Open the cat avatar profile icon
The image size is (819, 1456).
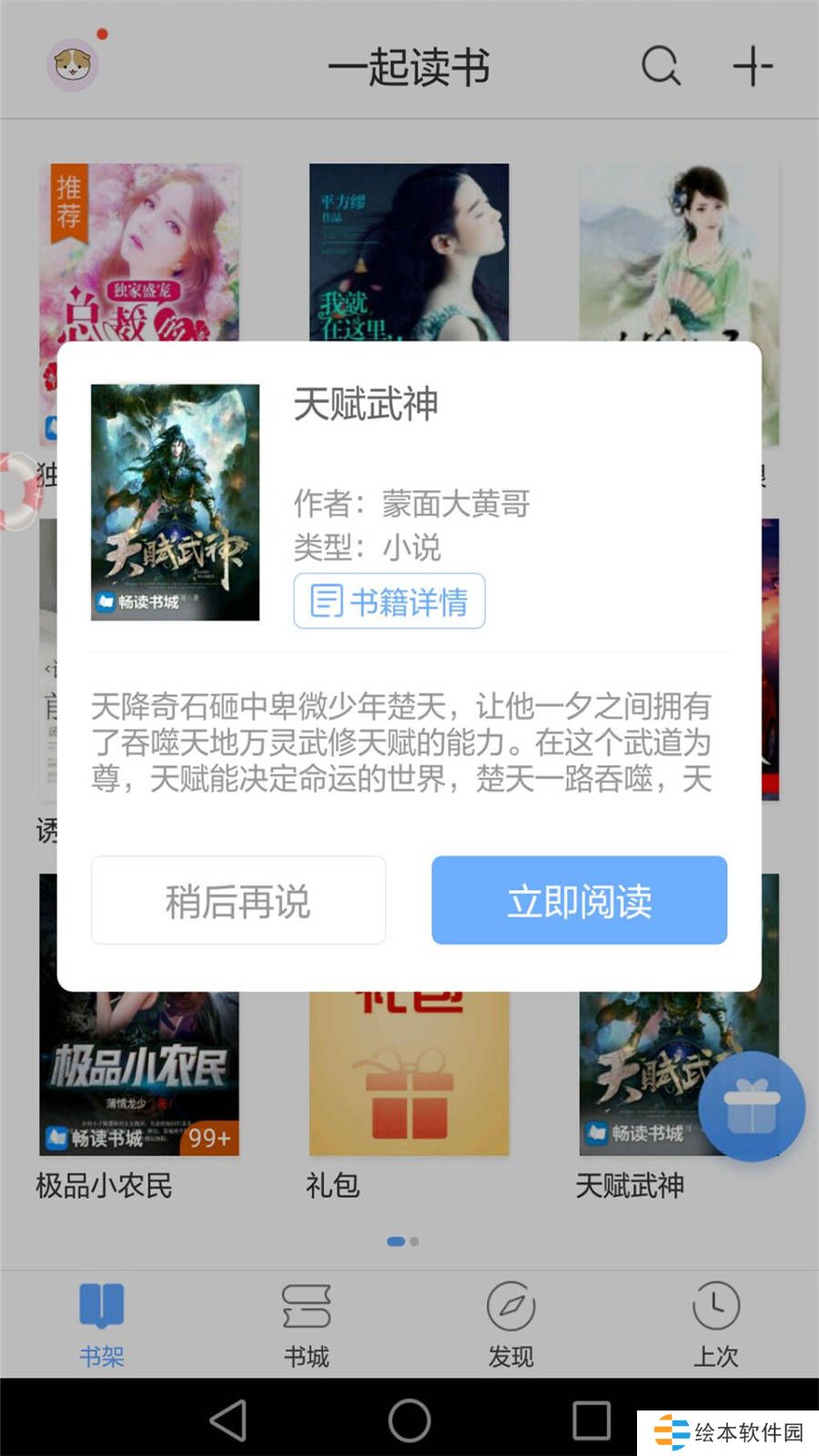tap(74, 65)
